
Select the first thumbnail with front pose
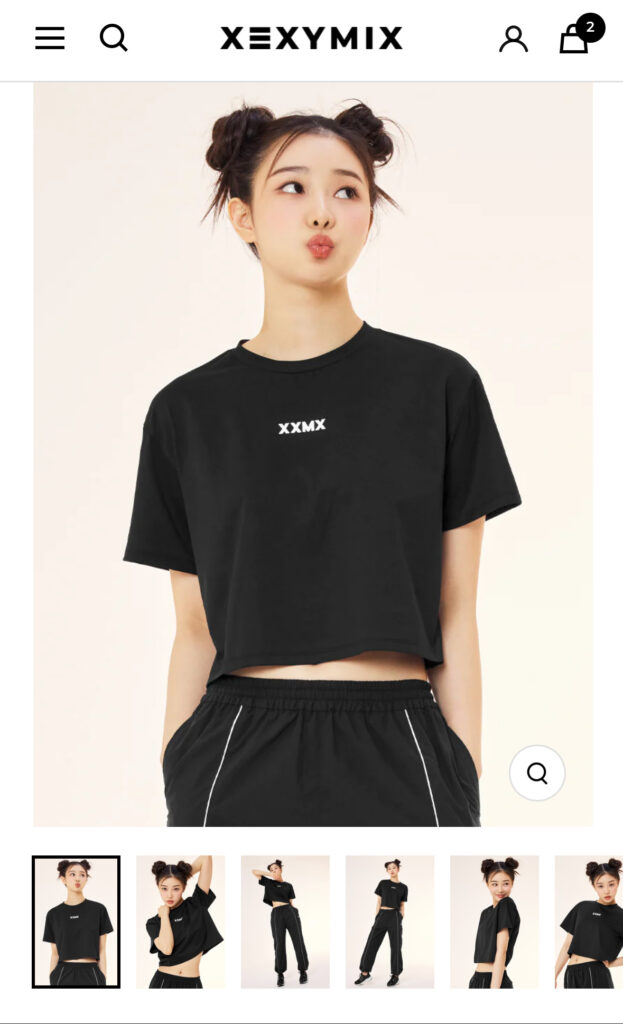pyautogui.click(x=76, y=921)
